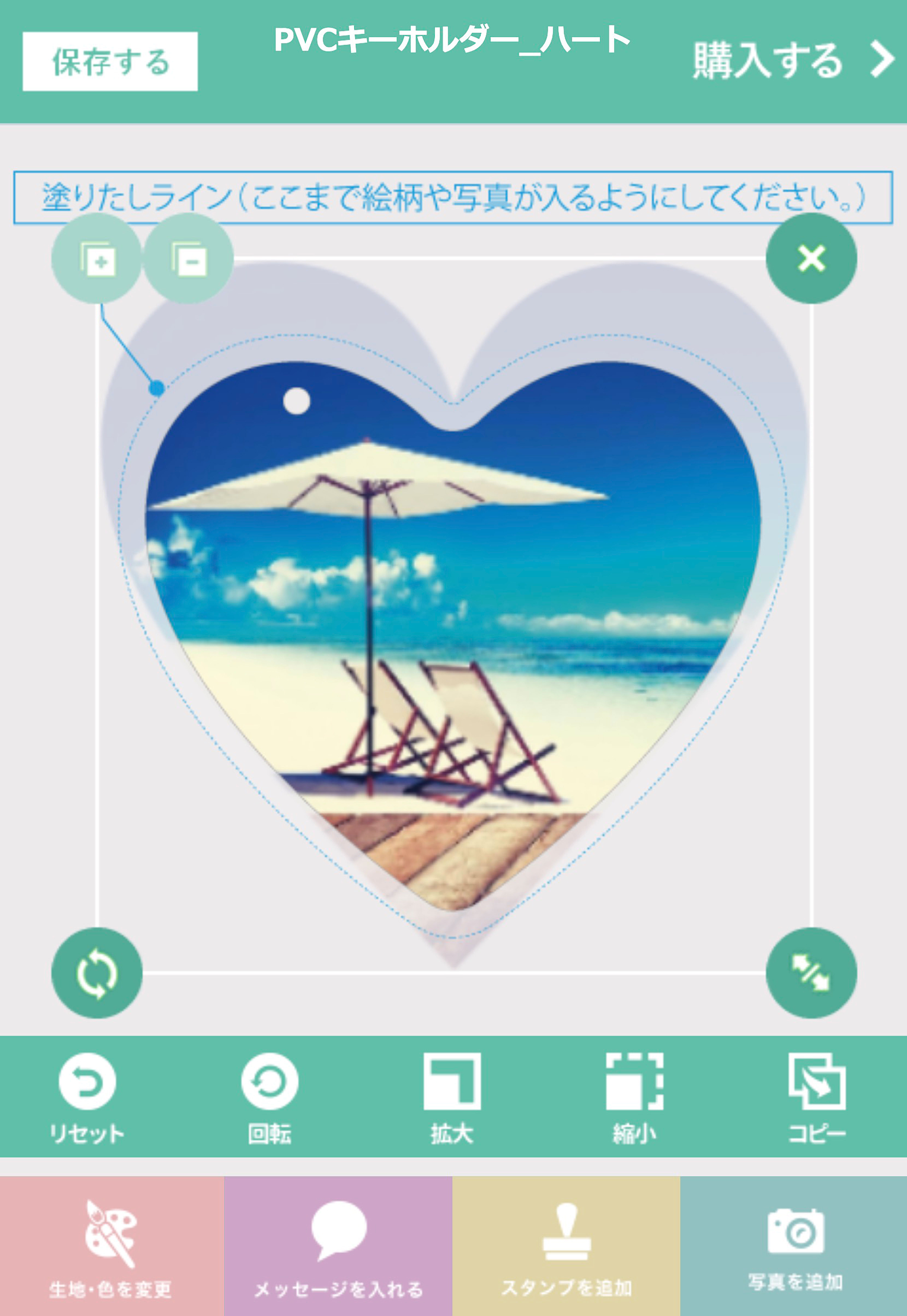Send layer backward with minus layer icon
The width and height of the screenshot is (907, 1316).
(188, 259)
